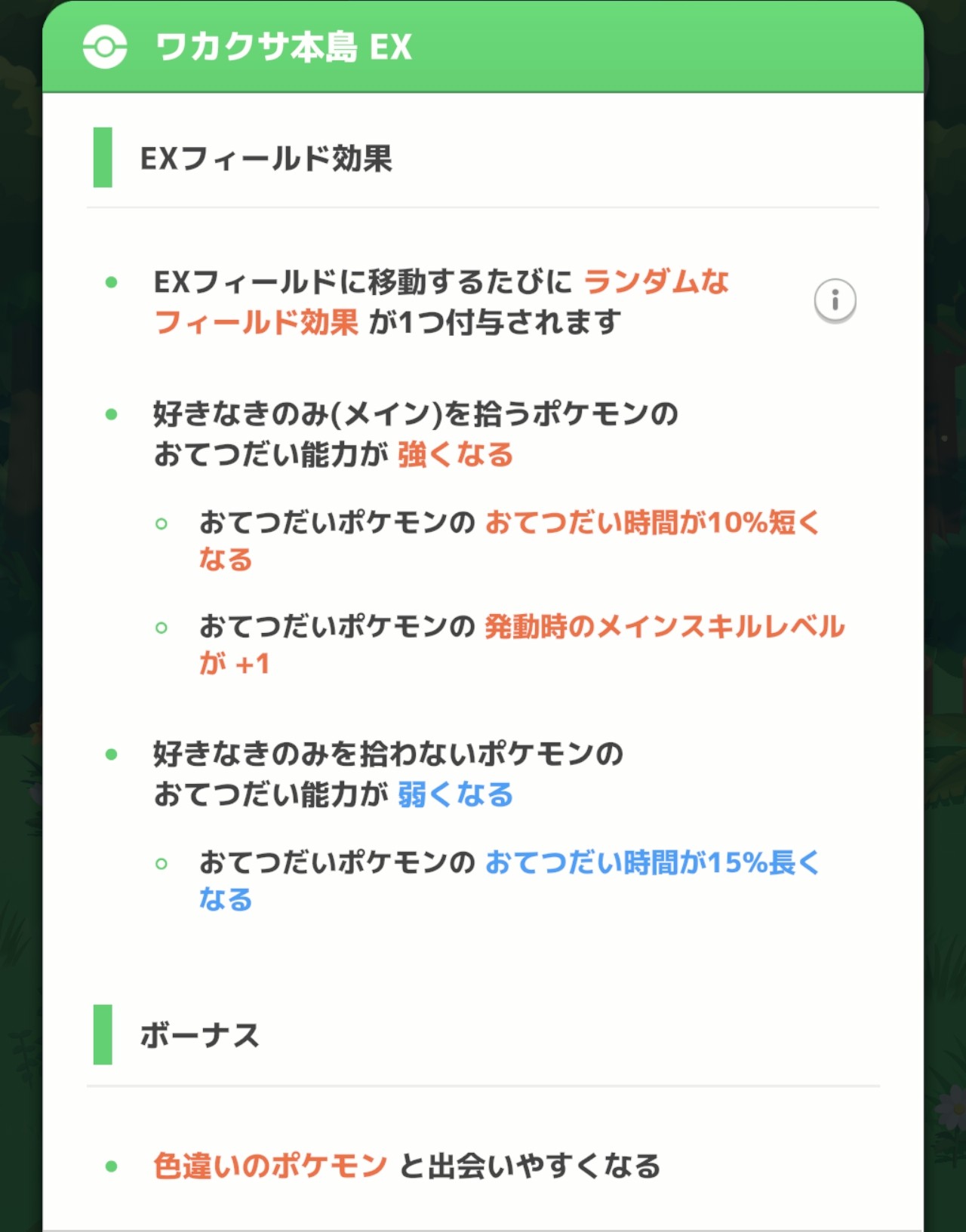Open the info icon for random field effects

point(835,300)
